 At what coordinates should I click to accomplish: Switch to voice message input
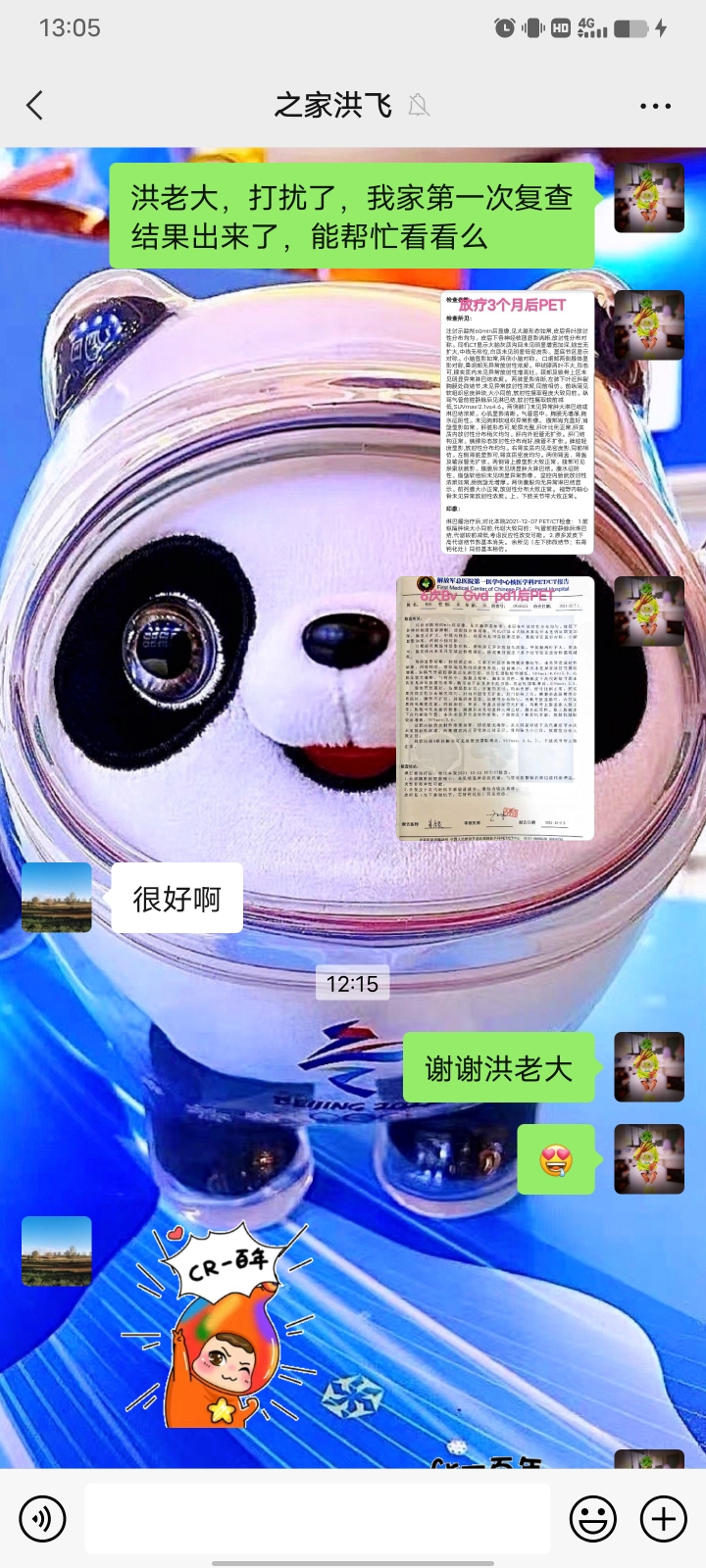click(42, 1519)
